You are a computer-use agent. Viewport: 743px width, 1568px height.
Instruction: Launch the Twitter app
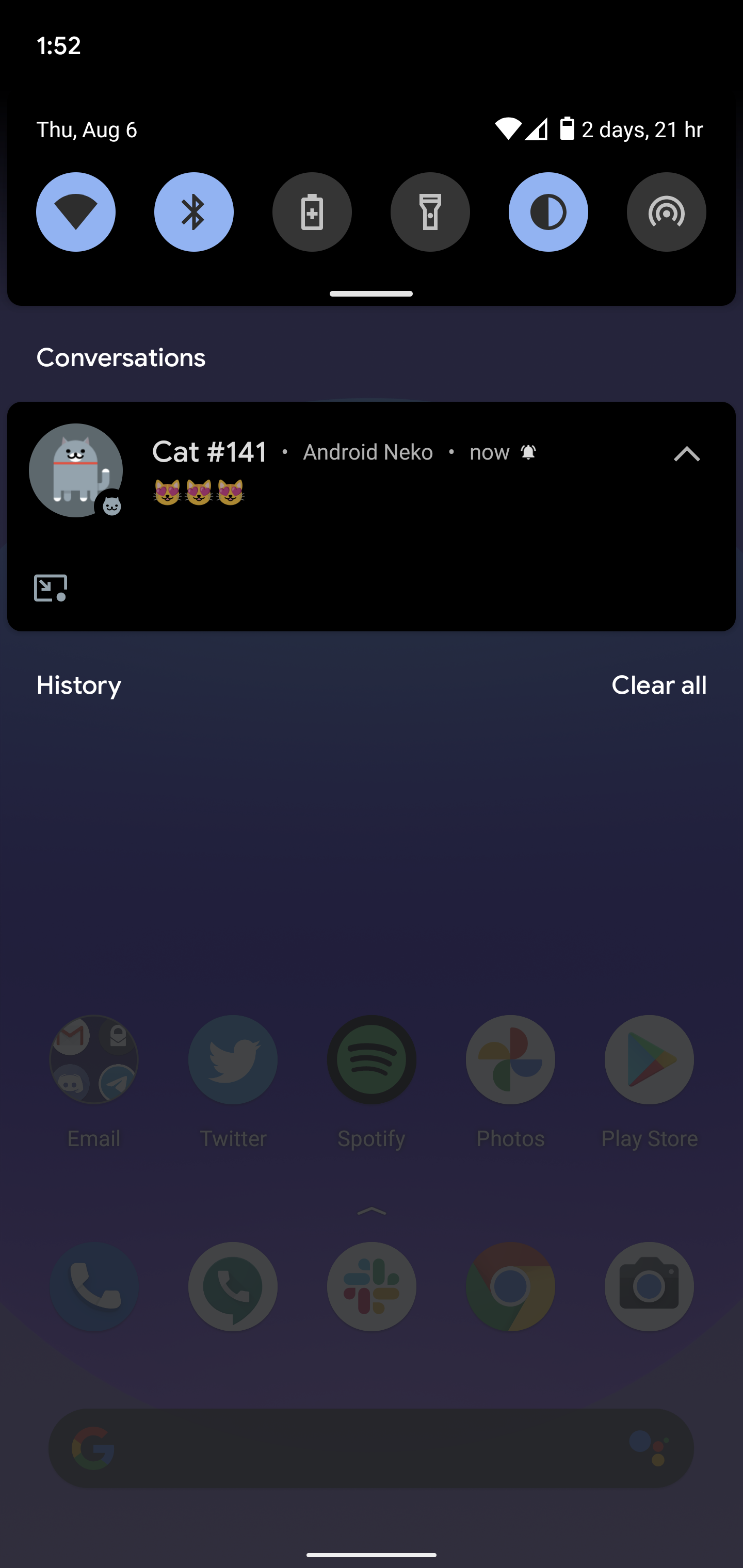[233, 1059]
